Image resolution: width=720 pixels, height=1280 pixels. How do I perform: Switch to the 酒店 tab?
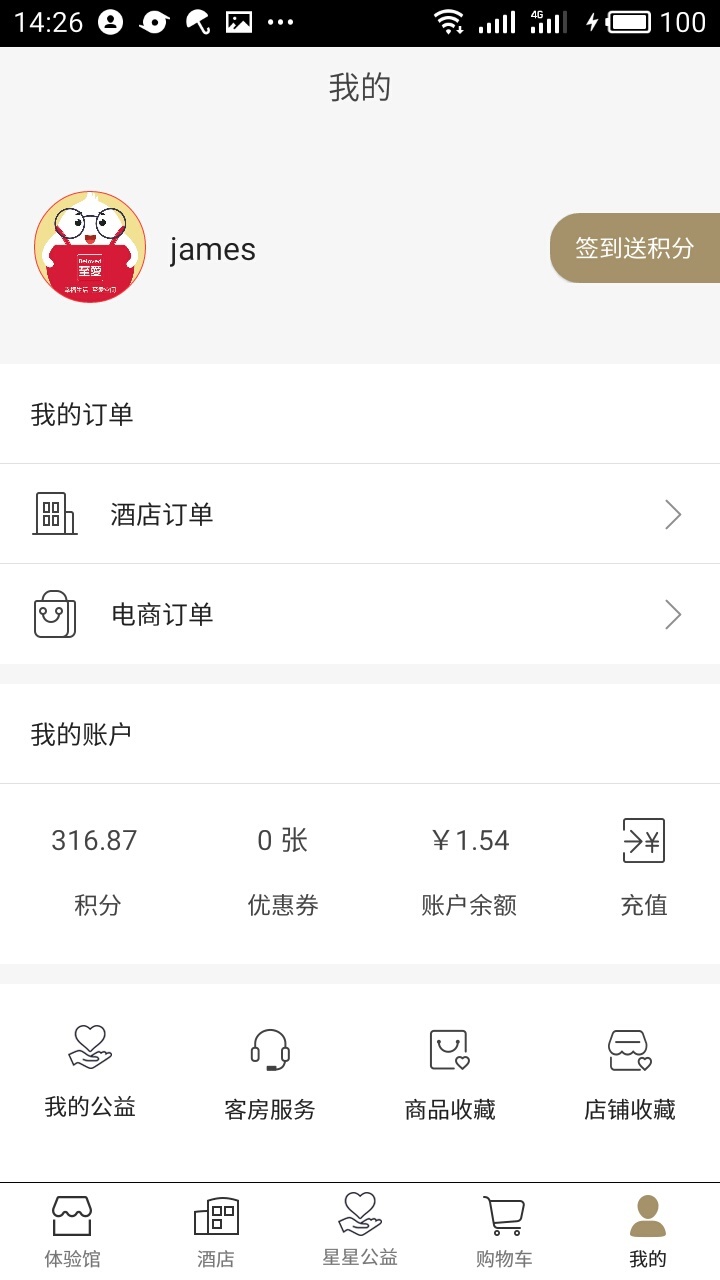point(216,1232)
